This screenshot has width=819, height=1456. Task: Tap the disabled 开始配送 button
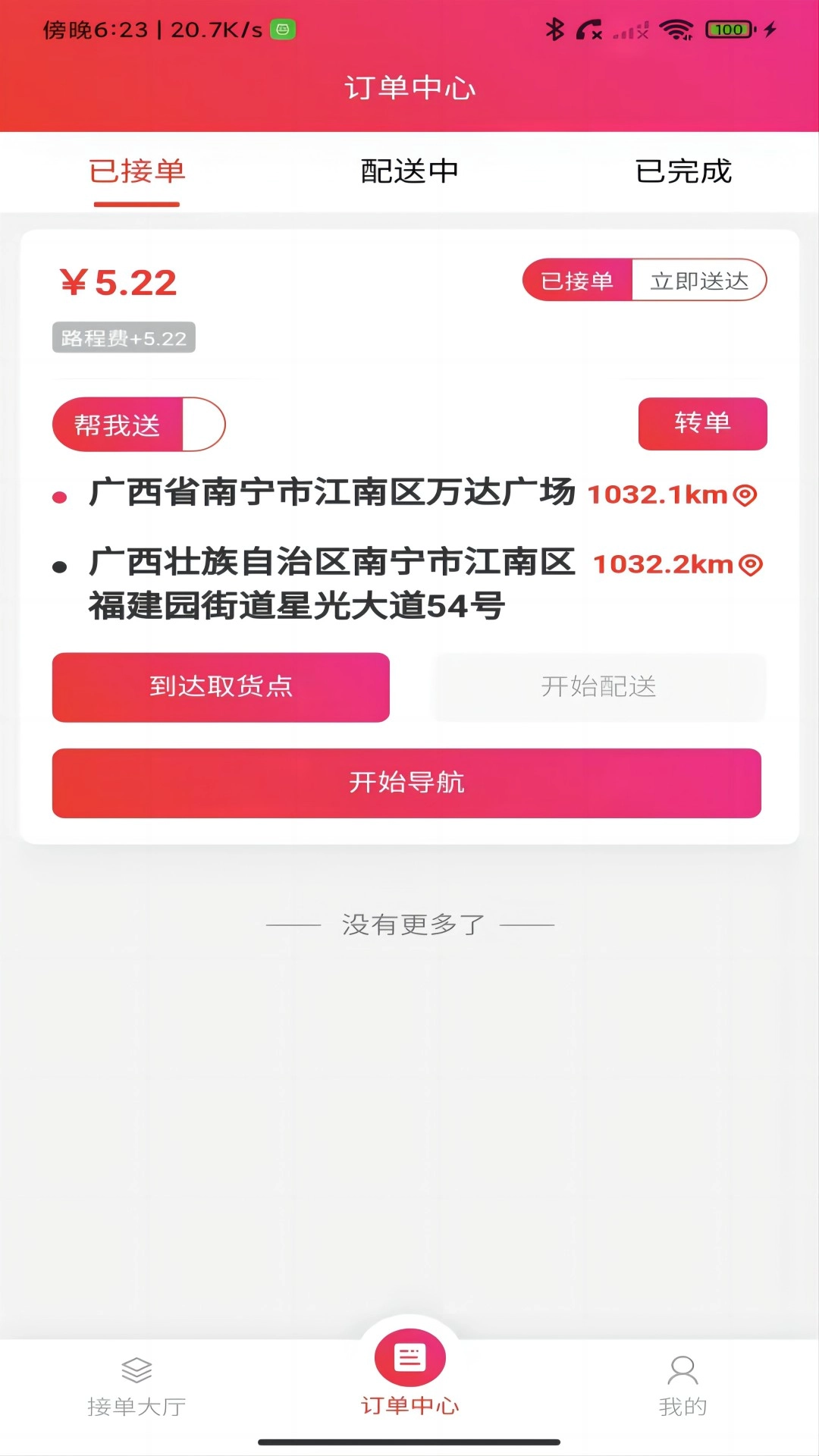click(598, 687)
